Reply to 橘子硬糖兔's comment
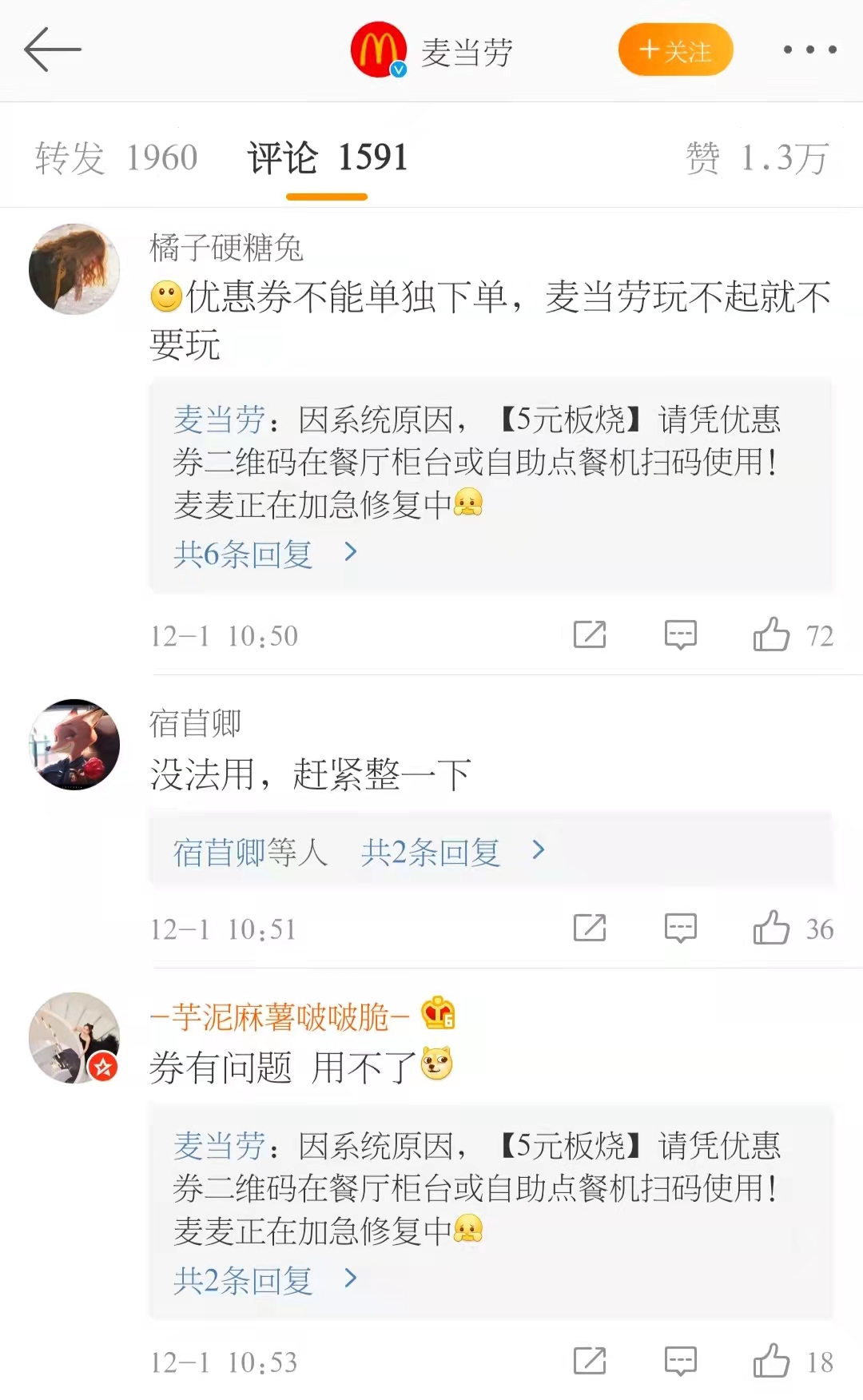The image size is (863, 1400). click(x=681, y=635)
